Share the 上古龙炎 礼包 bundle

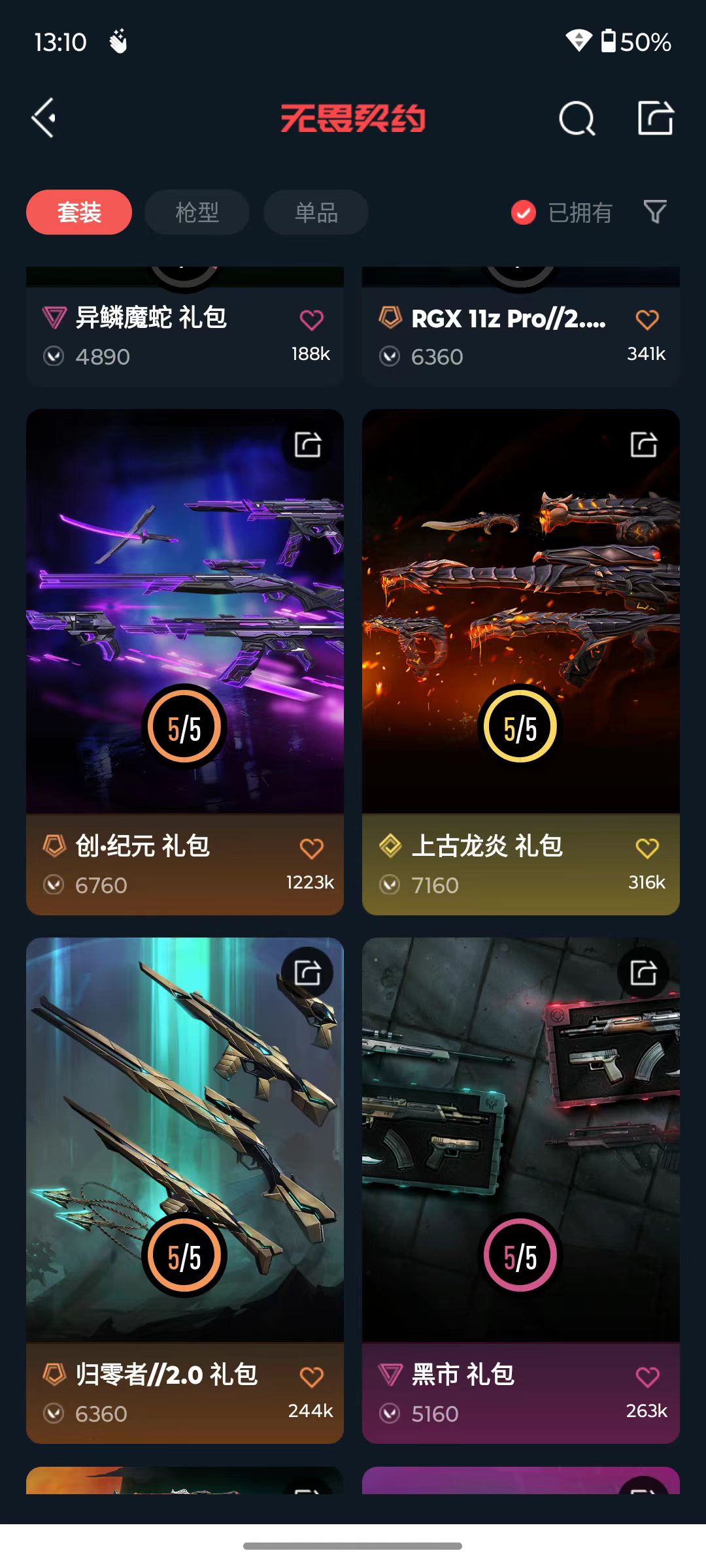(x=644, y=445)
